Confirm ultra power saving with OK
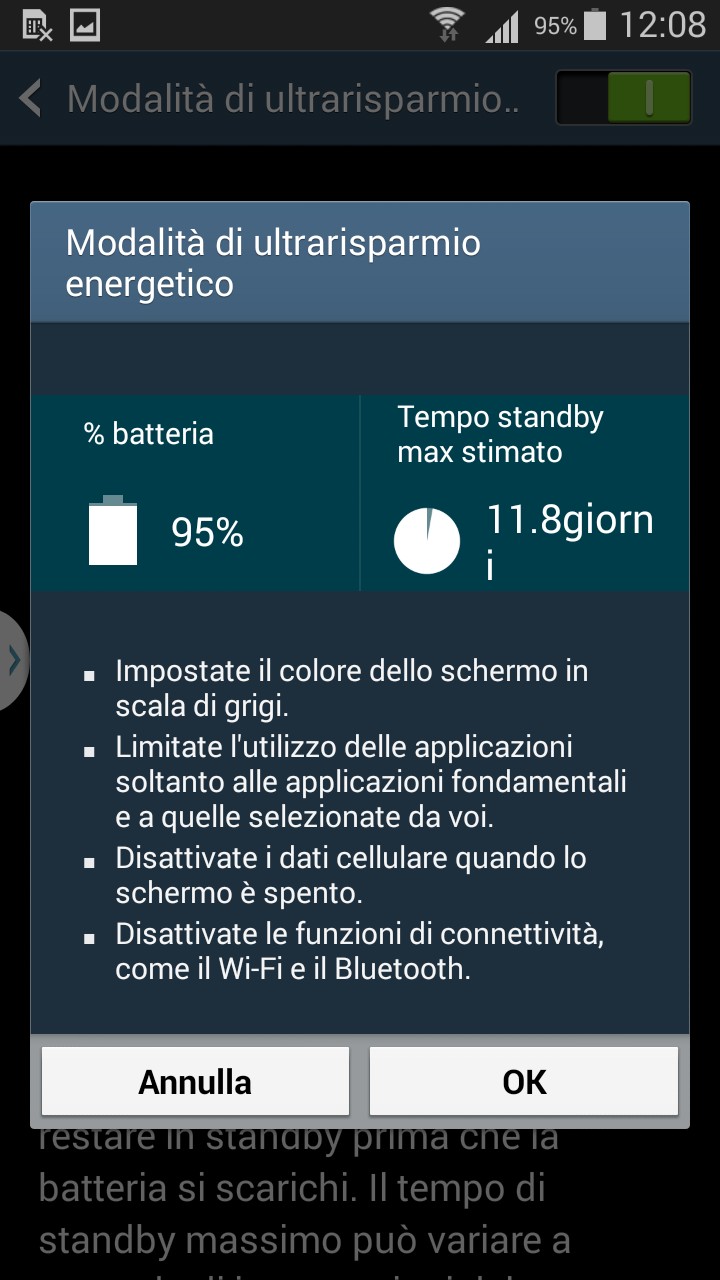The width and height of the screenshot is (720, 1280). click(524, 1081)
